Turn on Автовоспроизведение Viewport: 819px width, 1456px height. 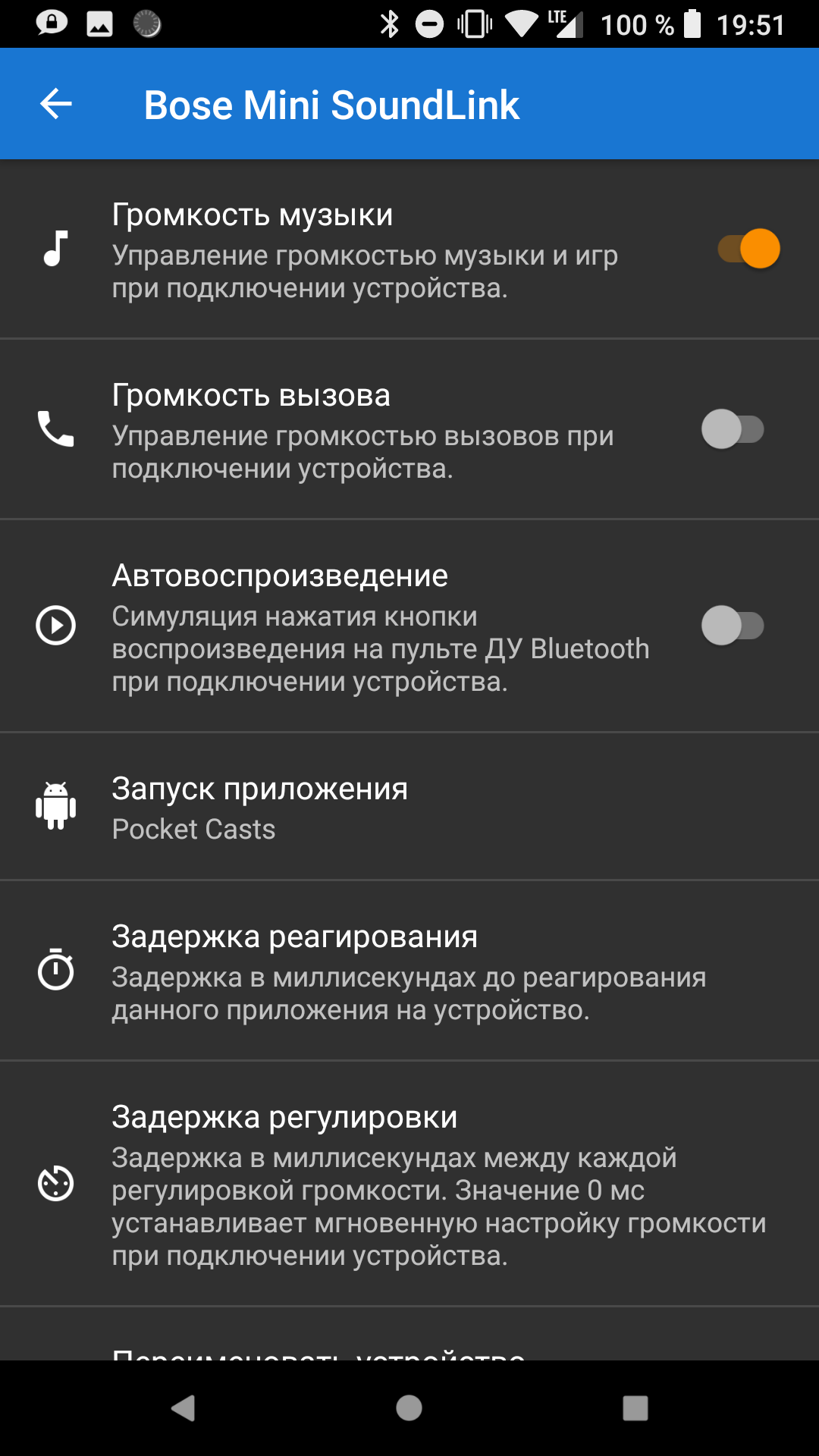[x=732, y=626]
